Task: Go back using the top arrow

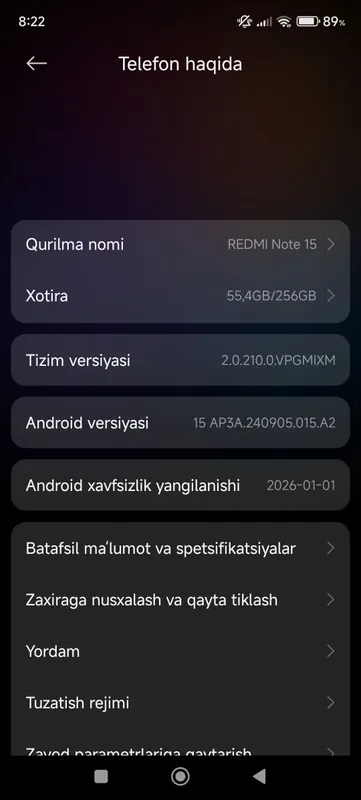Action: point(37,63)
